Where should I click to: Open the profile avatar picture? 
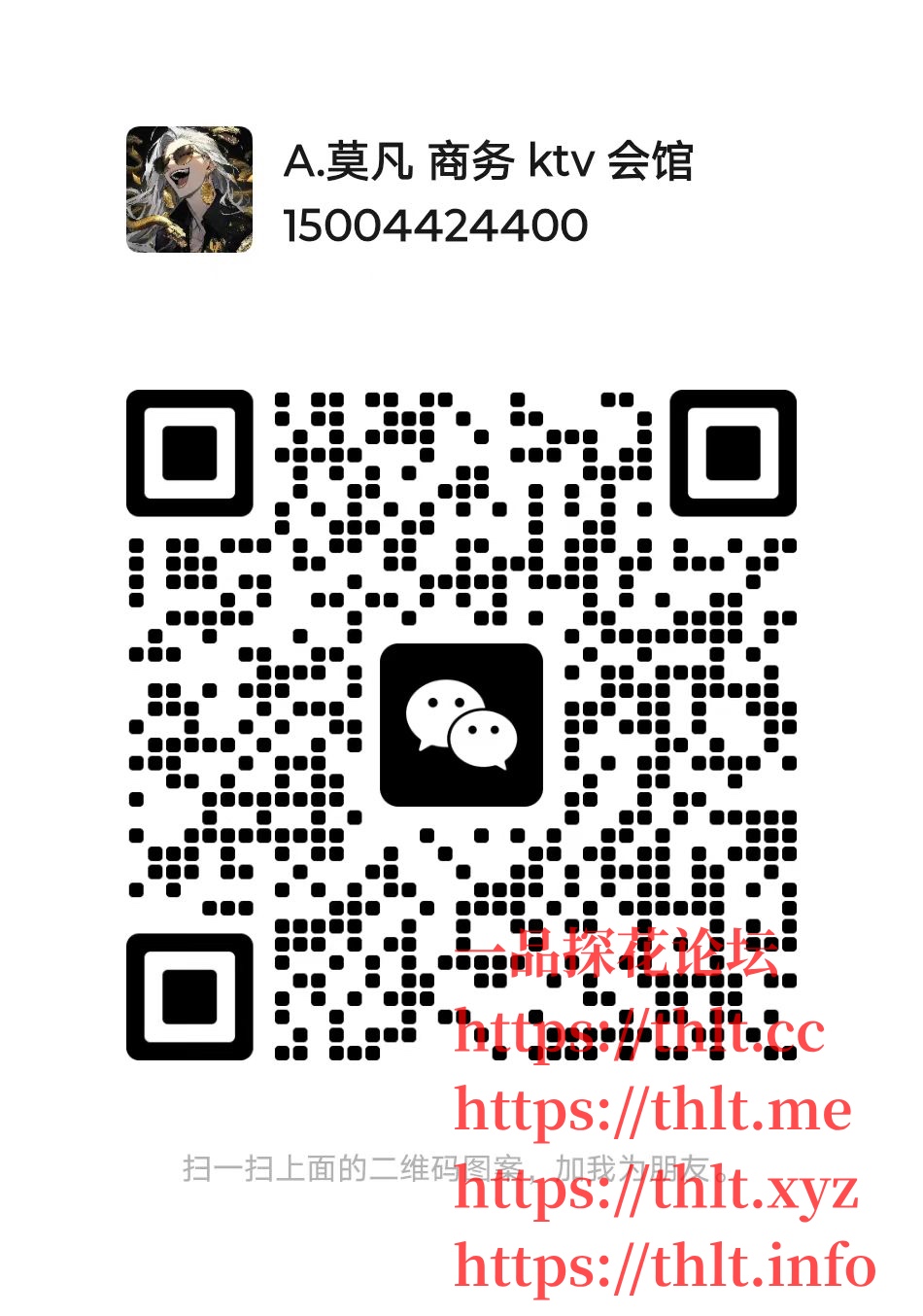pos(188,187)
